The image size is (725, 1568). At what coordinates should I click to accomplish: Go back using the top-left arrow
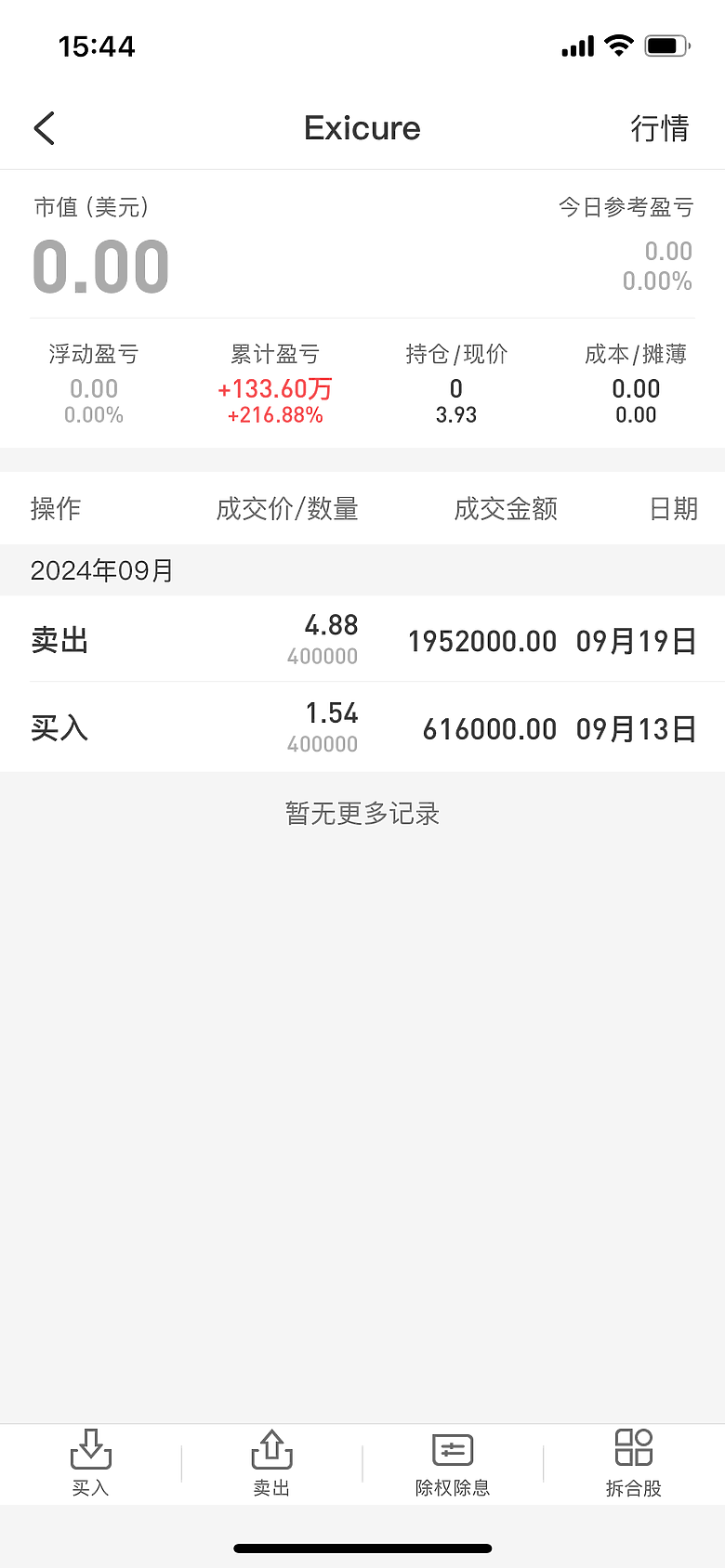click(45, 128)
